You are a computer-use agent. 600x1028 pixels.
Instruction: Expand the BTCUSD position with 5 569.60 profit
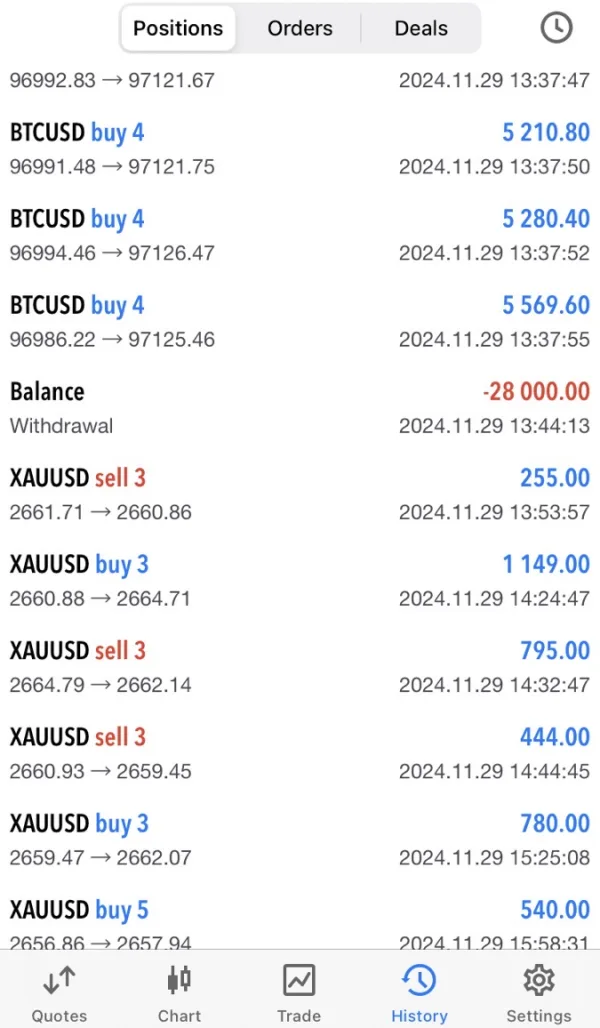300,322
